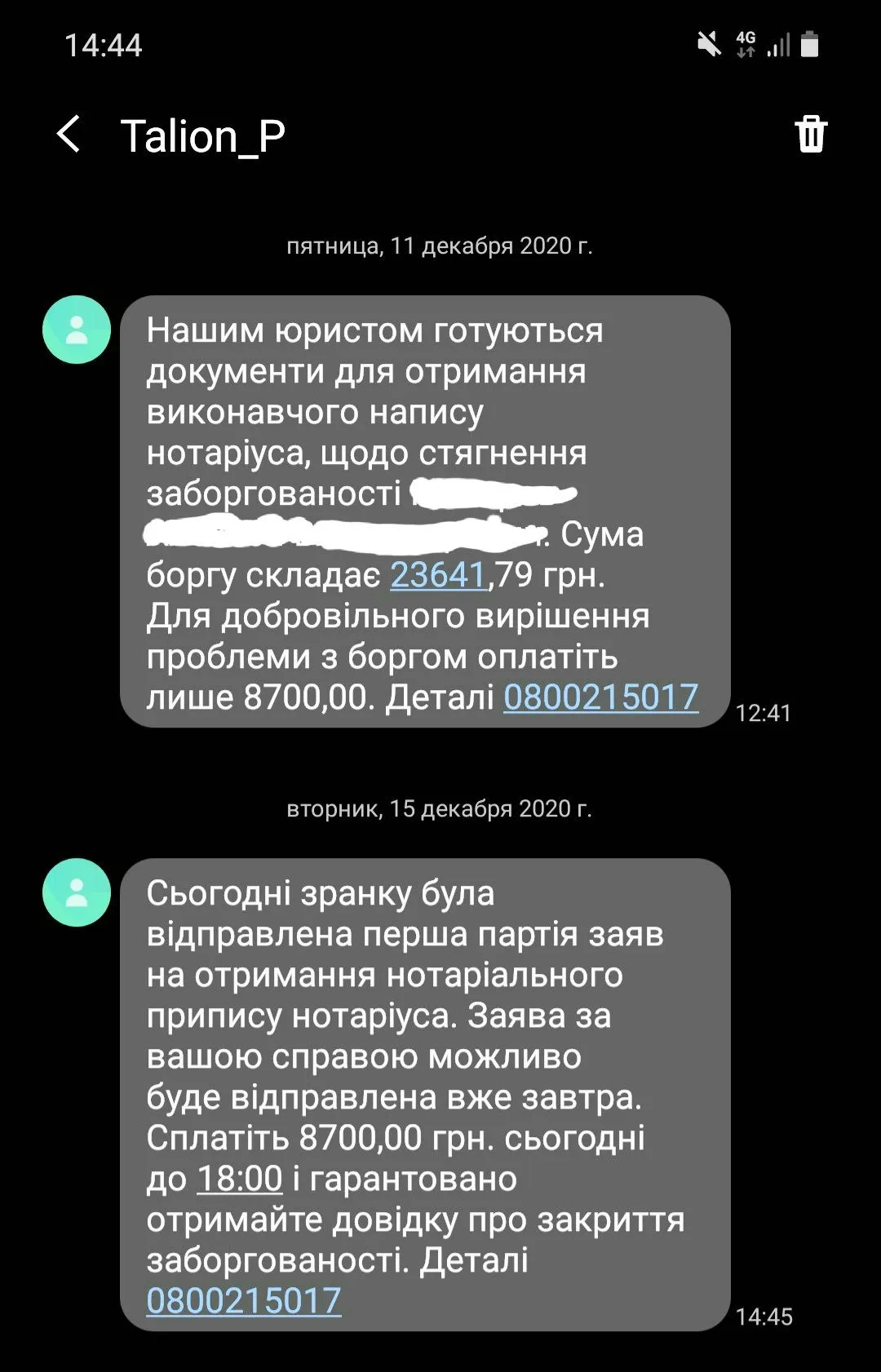881x1372 pixels.
Task: Open the 18:00 time link
Action: click(239, 1179)
